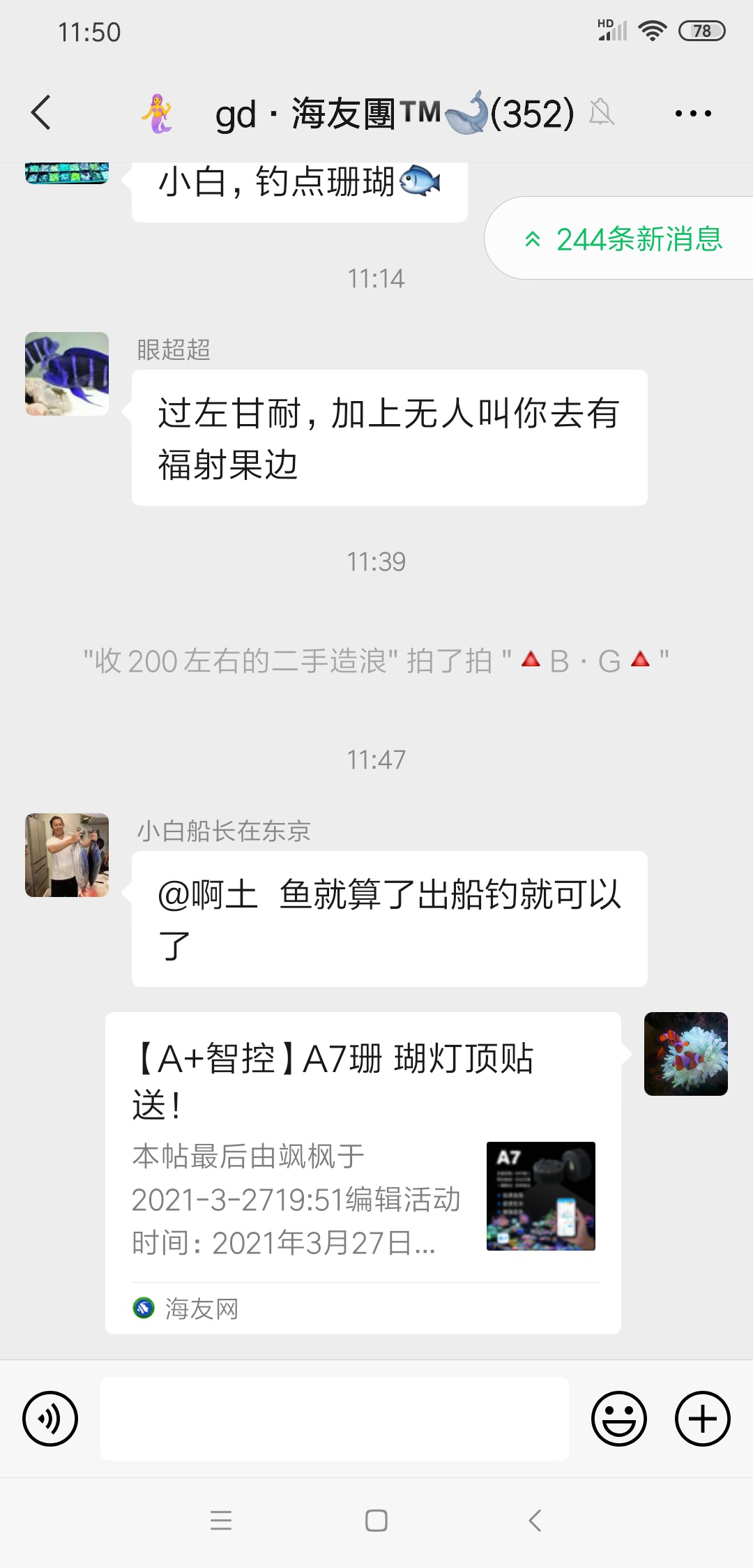
Task: Go back to the chat list
Action: coord(42,113)
